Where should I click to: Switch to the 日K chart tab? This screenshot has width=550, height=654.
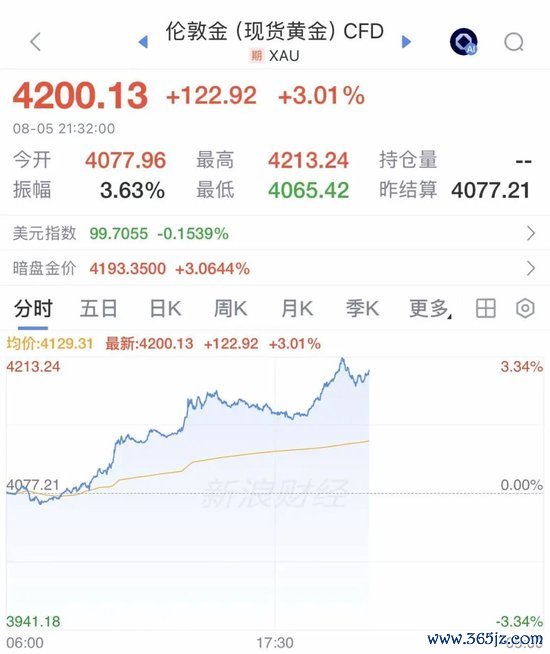[165, 309]
